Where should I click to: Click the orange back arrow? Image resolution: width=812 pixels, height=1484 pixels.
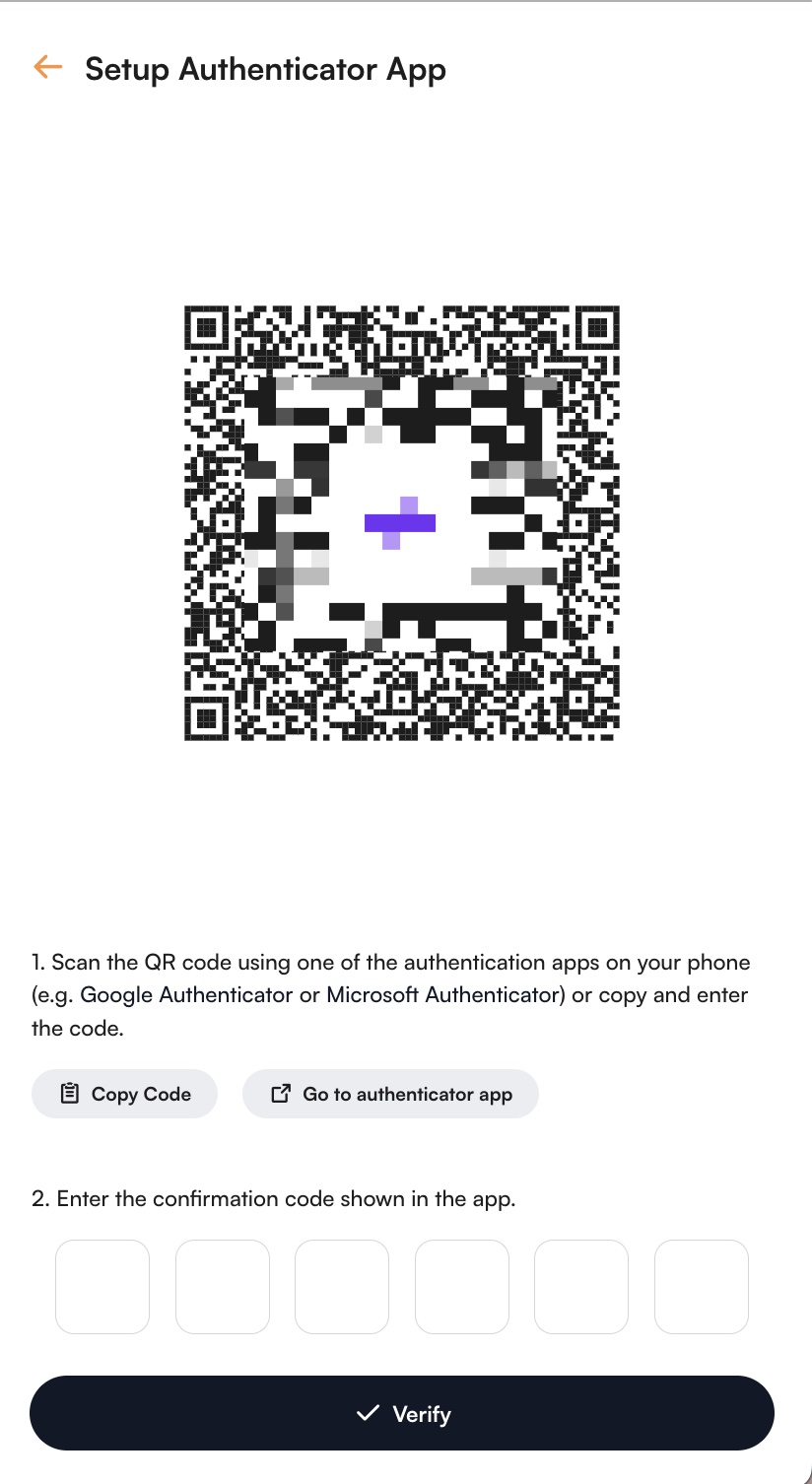tap(47, 67)
